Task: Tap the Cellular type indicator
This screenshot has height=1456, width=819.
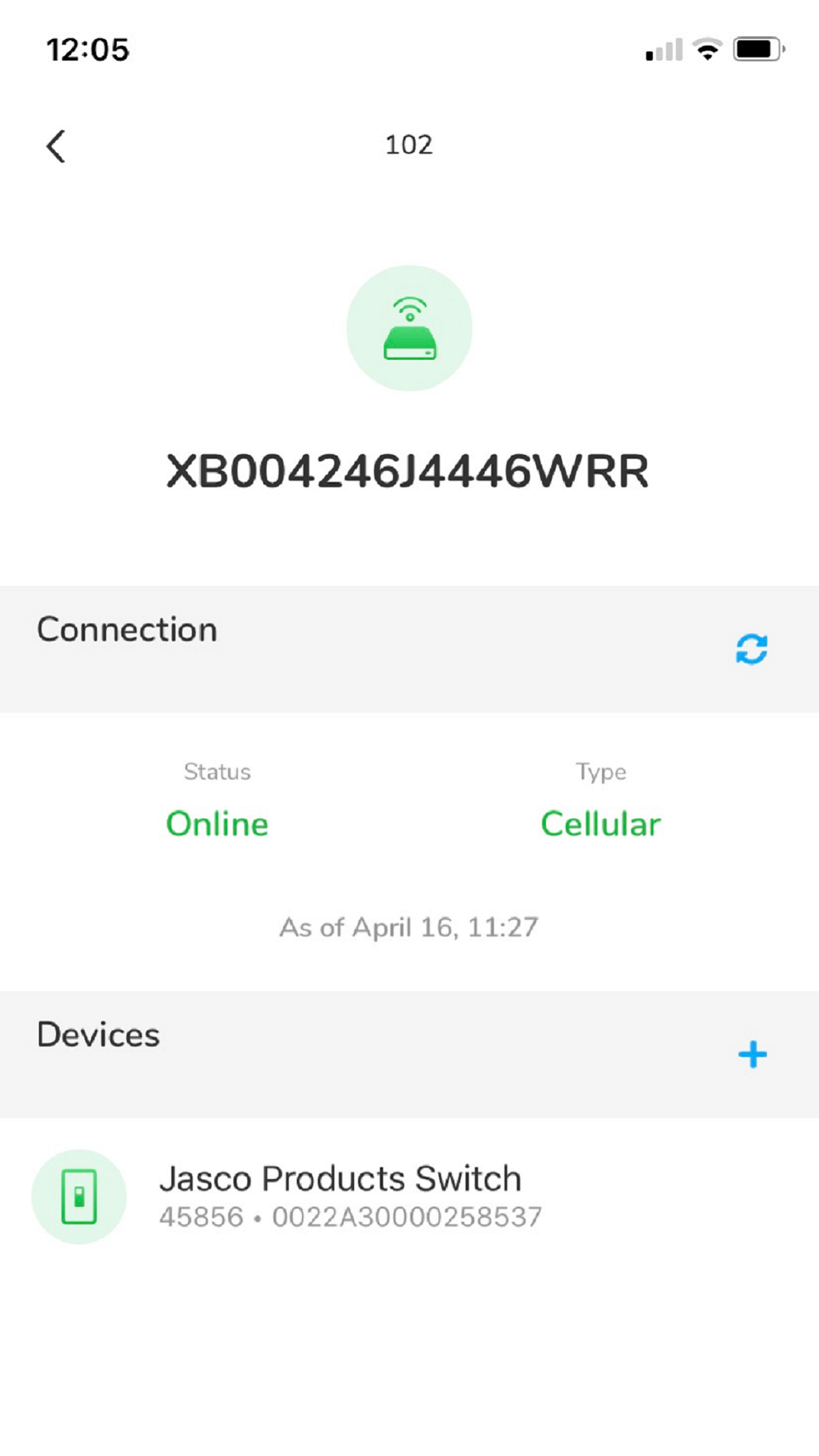Action: [600, 823]
